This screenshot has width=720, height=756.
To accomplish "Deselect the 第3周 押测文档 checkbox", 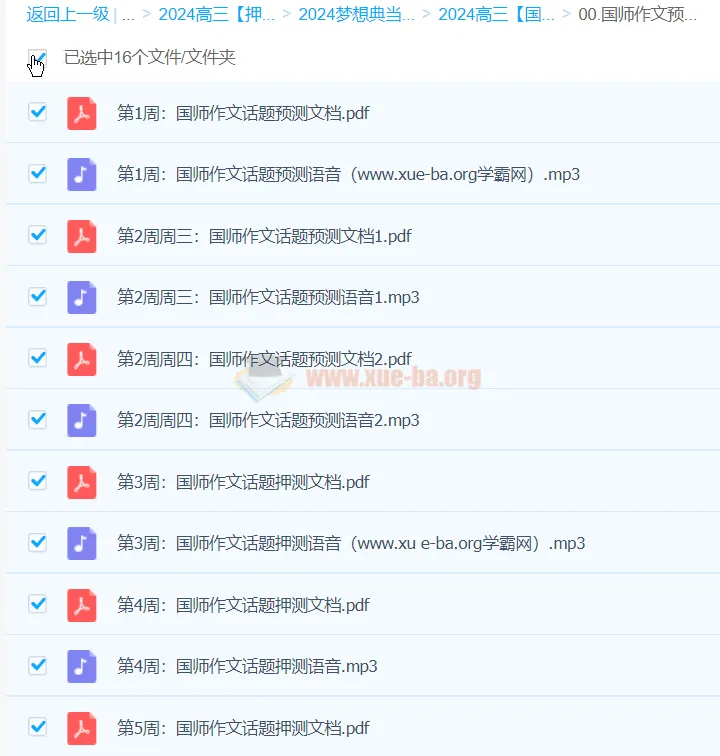I will [x=37, y=481].
